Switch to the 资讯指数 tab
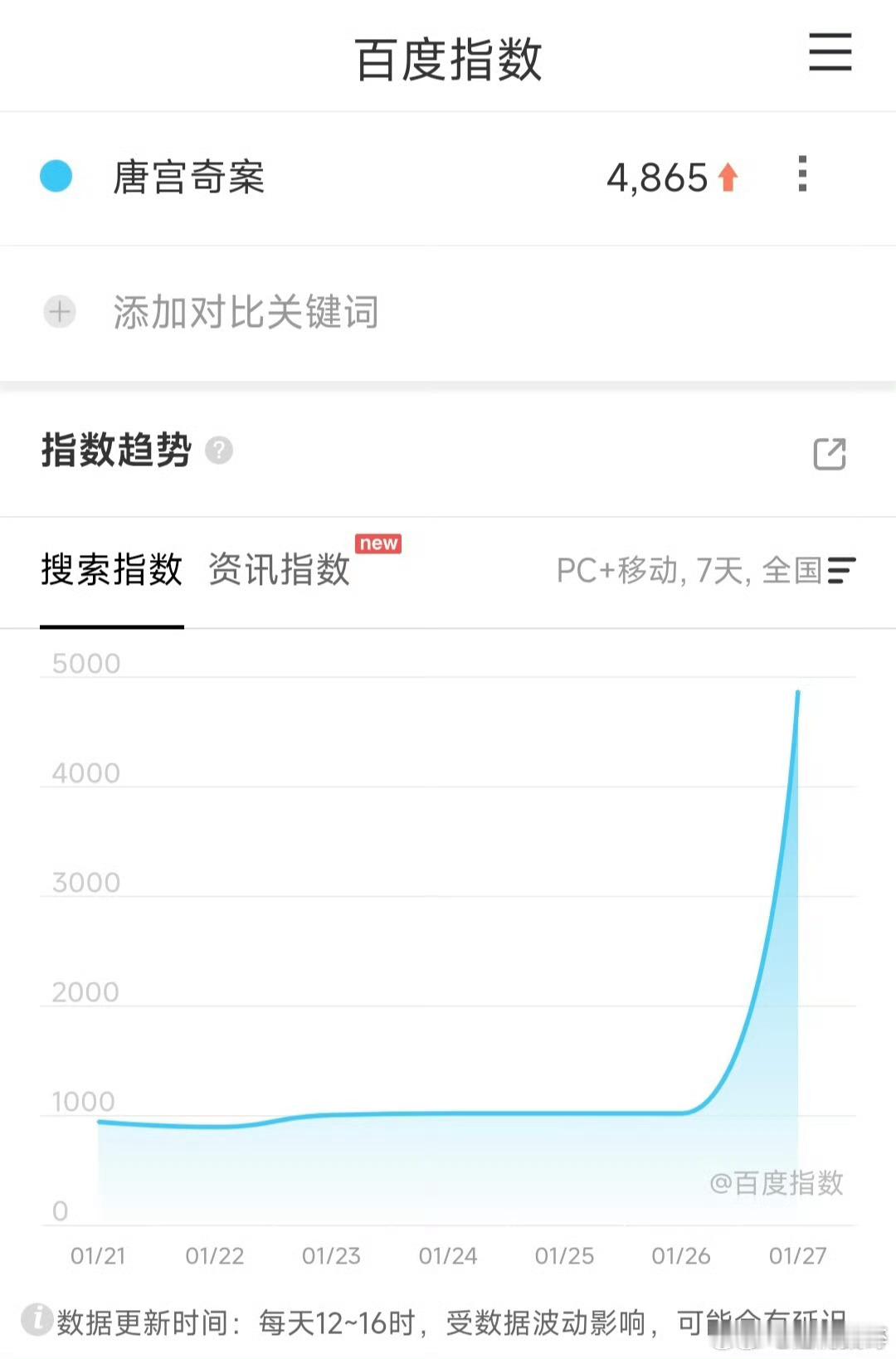896x1359 pixels. [280, 572]
